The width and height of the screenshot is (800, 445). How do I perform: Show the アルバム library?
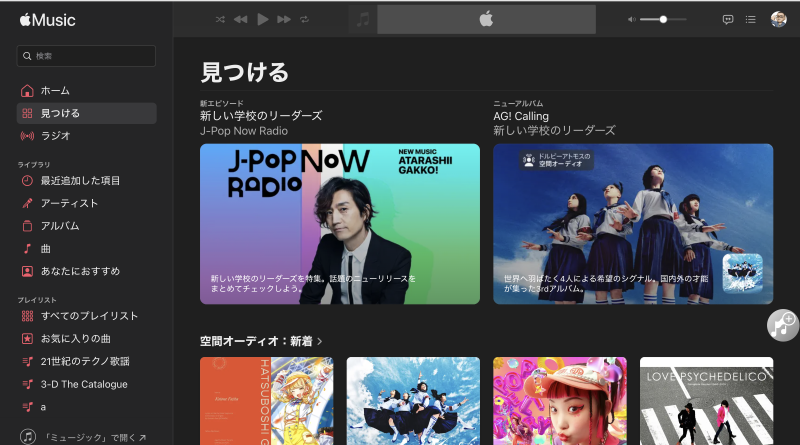click(x=60, y=226)
